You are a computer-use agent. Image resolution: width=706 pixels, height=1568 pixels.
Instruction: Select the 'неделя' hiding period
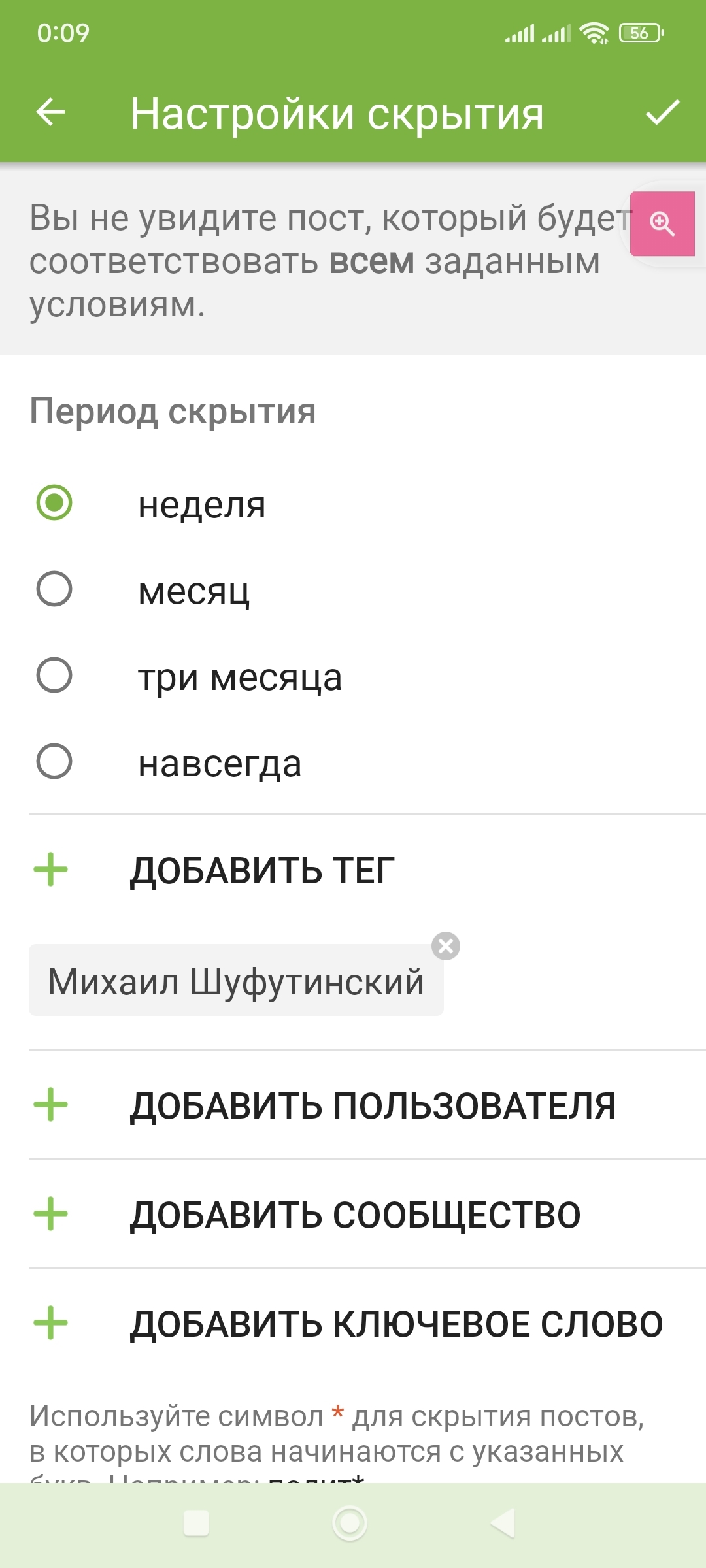[x=54, y=503]
